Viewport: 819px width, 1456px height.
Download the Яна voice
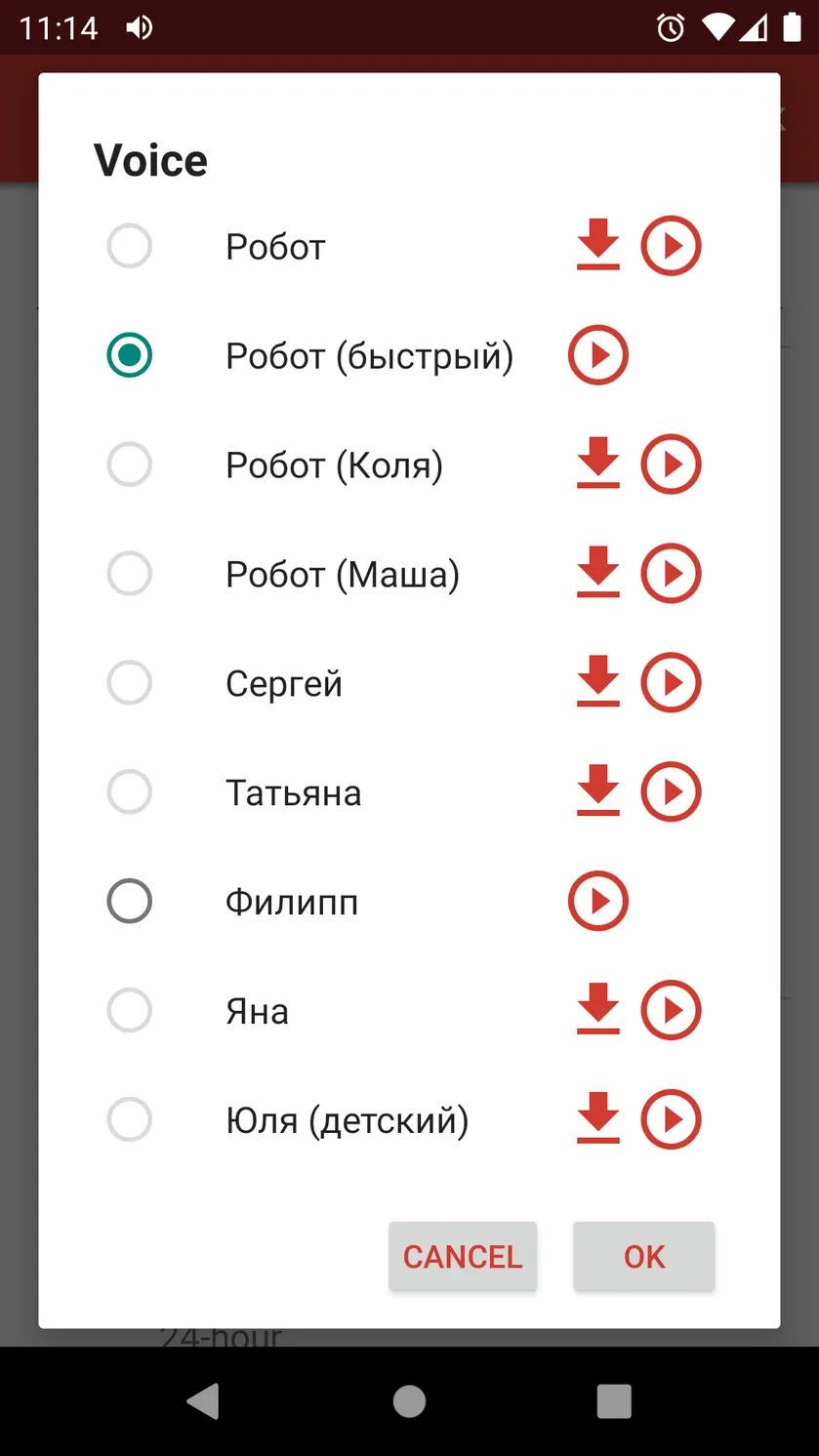(598, 1011)
